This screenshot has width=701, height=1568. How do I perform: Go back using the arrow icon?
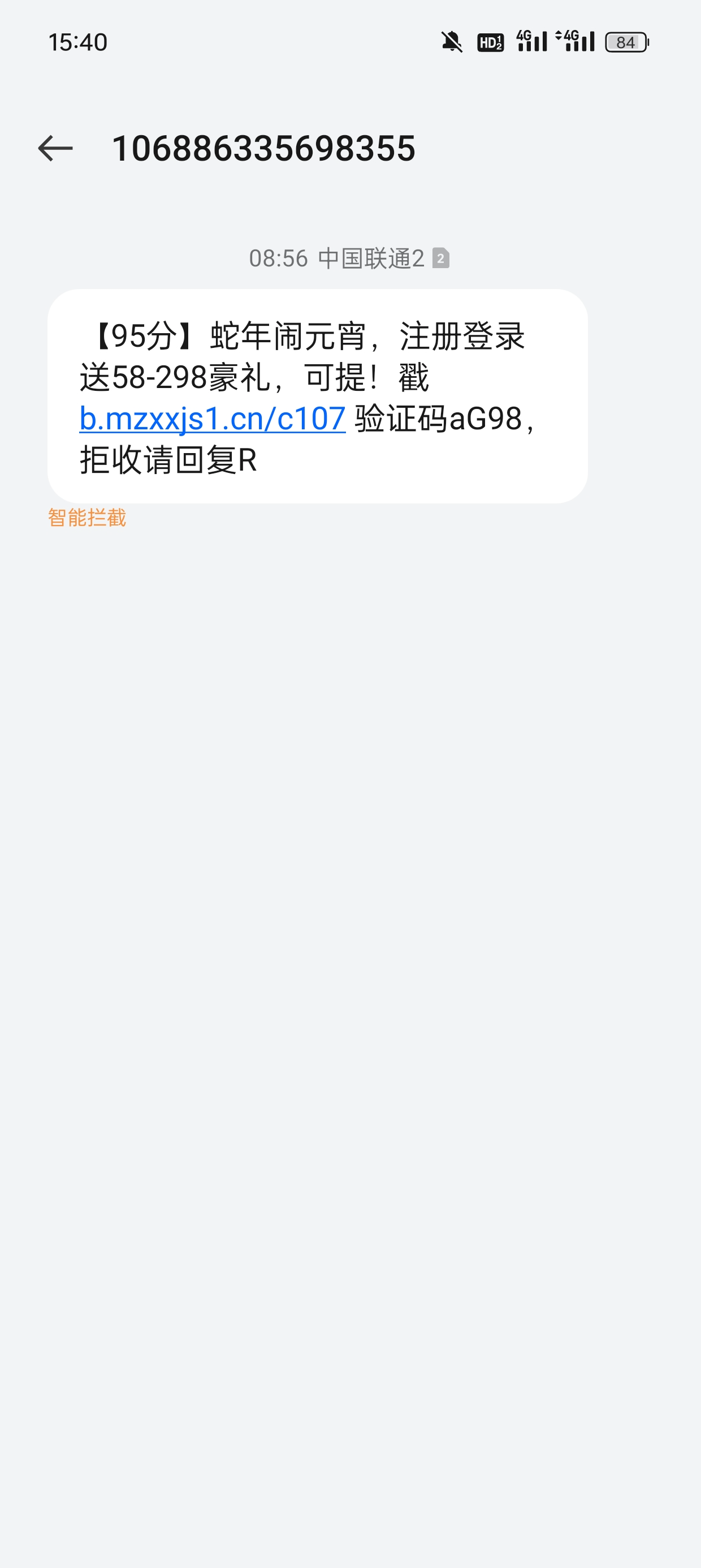(x=55, y=149)
